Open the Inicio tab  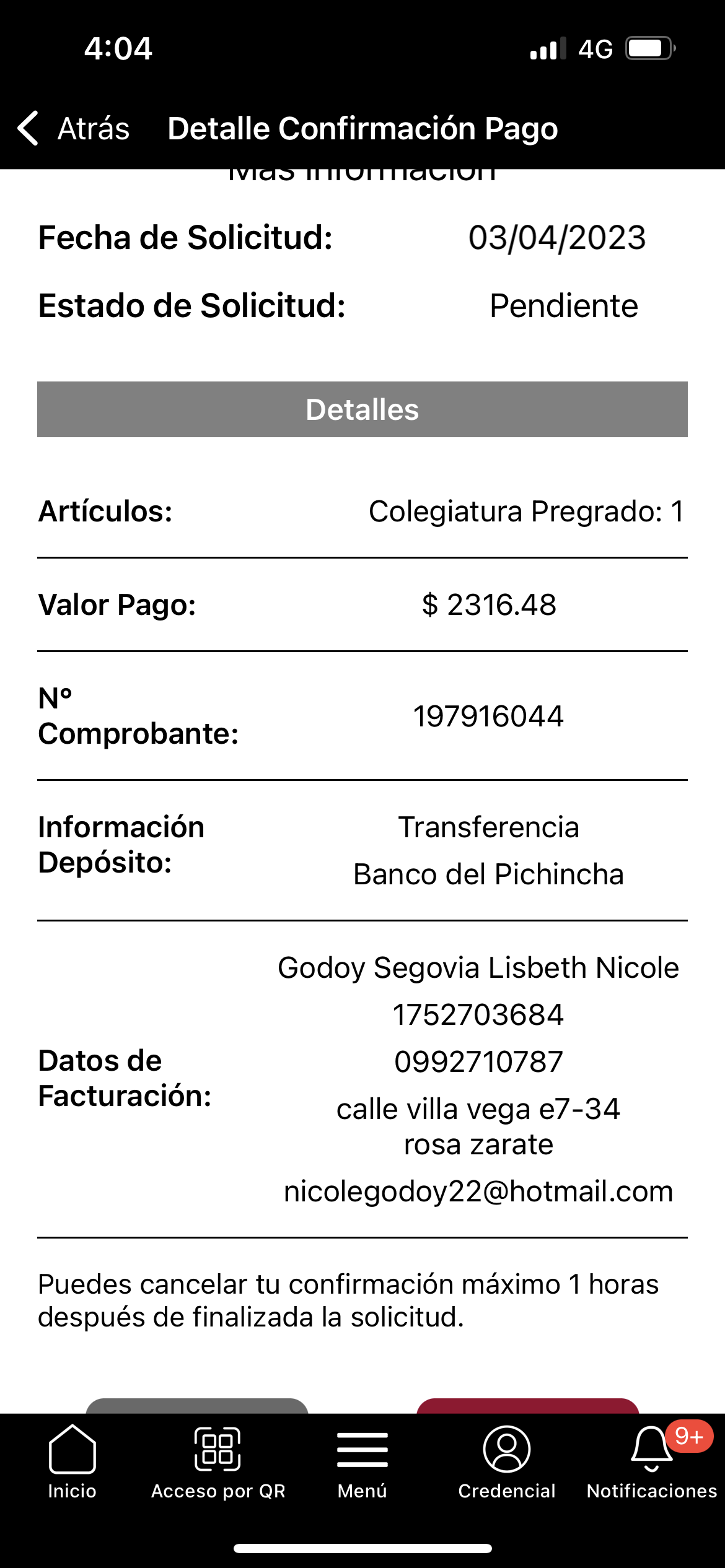click(x=72, y=1461)
